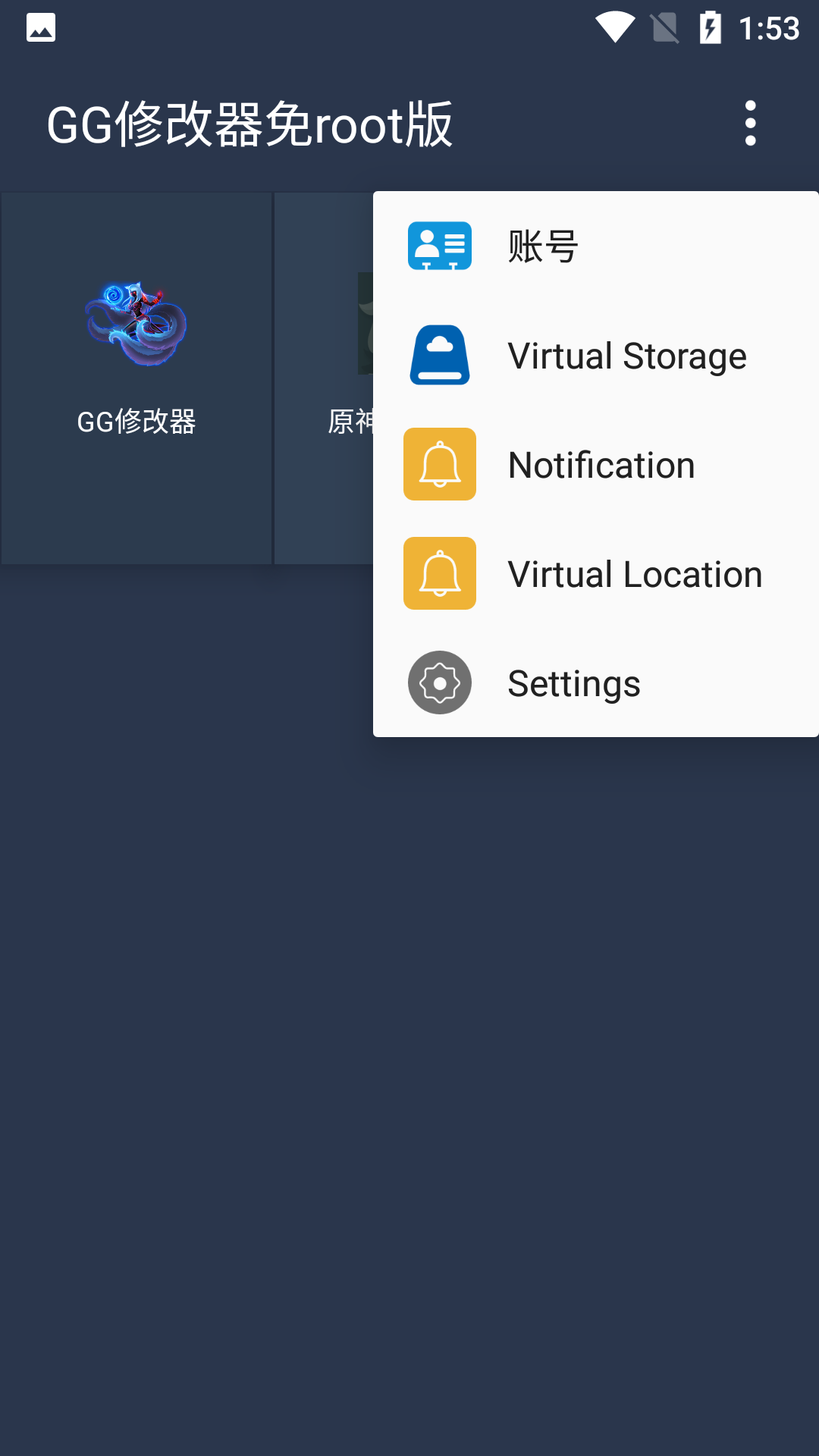Click the 账号 account card icon

tap(439, 245)
